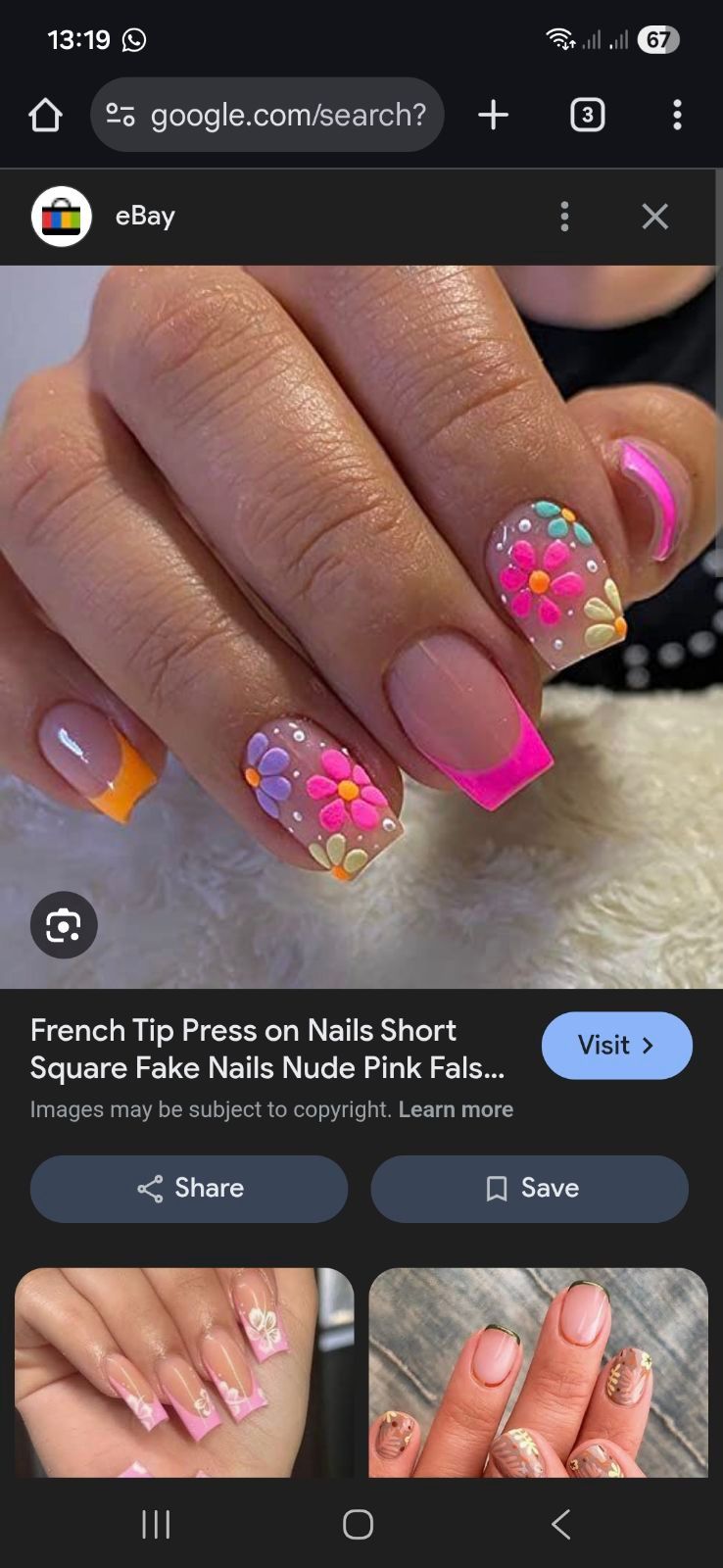Search this image with Google Lens
723x1568 pixels.
tap(64, 924)
